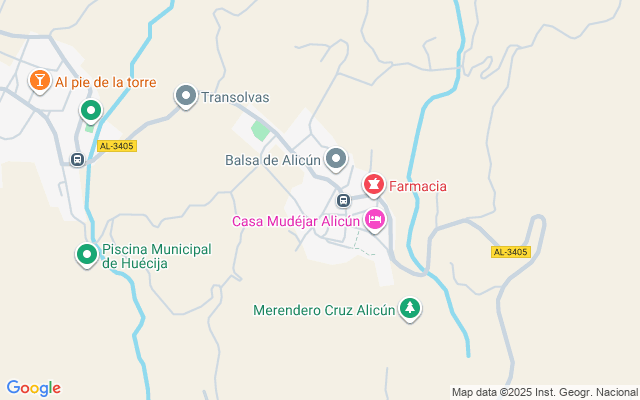640x400 pixels.
Task: Tap the Balsa de Alicún marker
Action: 336,160
